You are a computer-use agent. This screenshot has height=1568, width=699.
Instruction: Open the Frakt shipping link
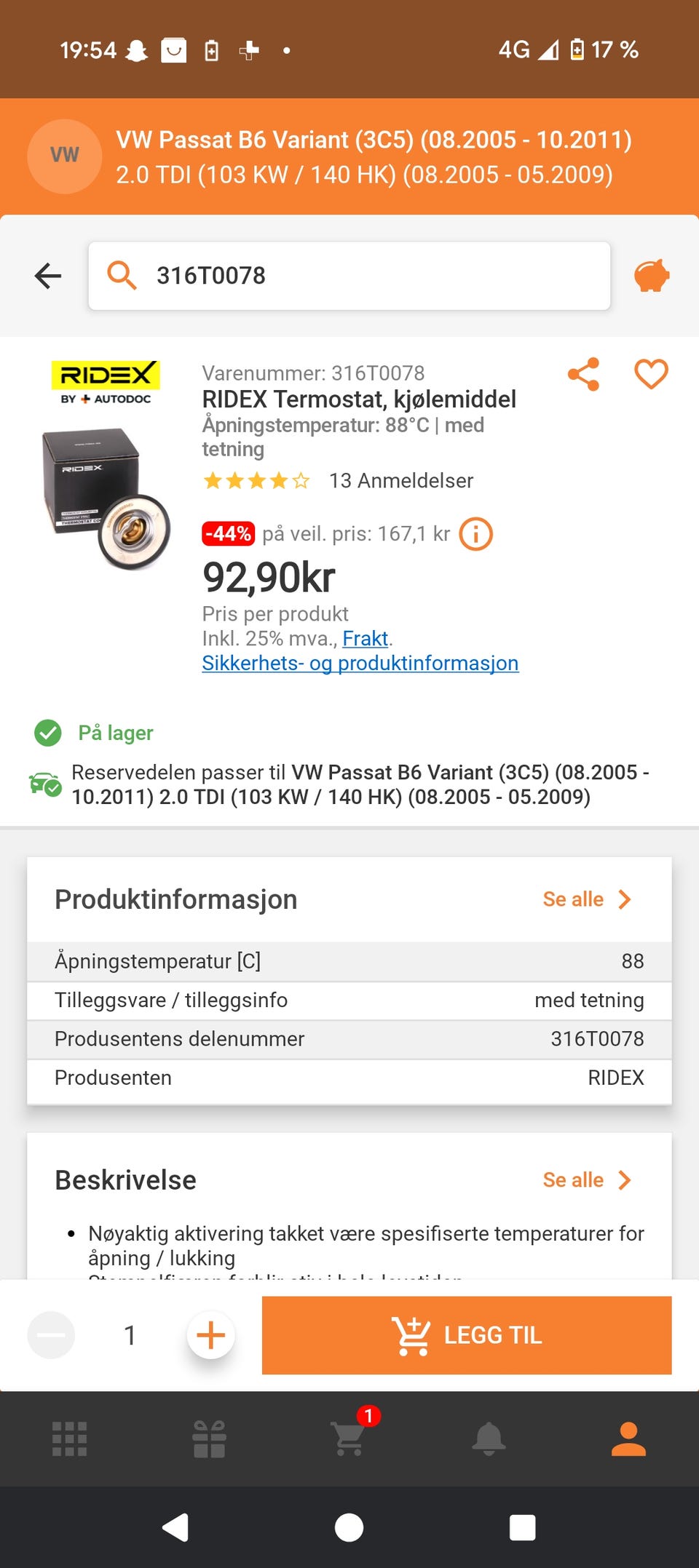click(x=365, y=638)
